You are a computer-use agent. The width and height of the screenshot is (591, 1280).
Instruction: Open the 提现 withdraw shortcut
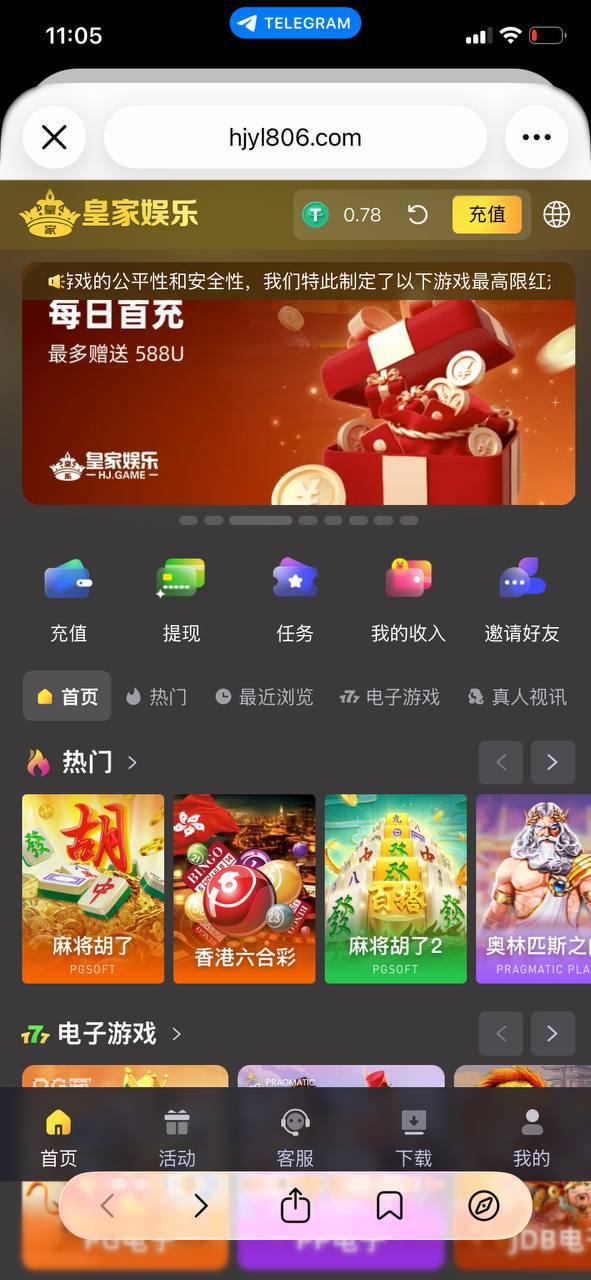[181, 600]
